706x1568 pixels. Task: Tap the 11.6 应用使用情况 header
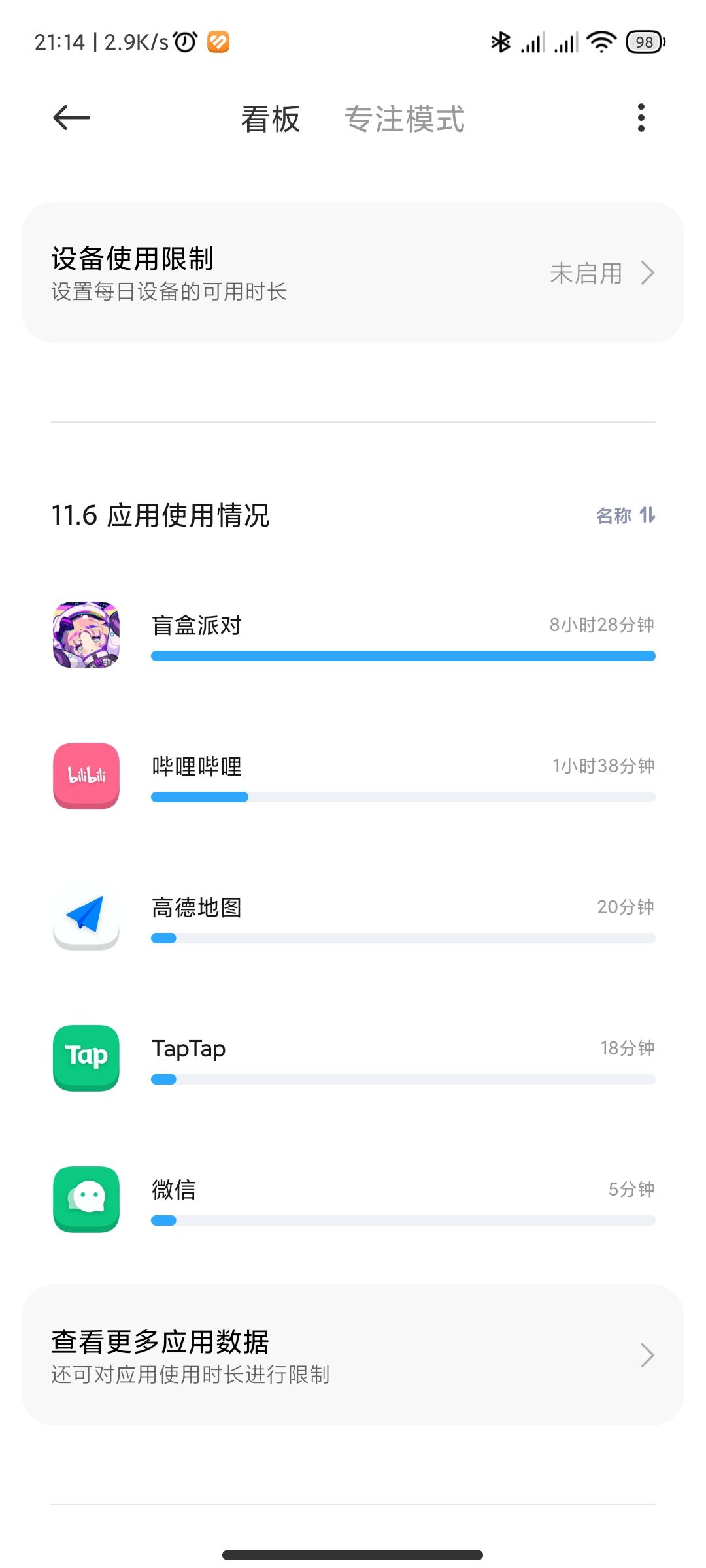point(160,515)
